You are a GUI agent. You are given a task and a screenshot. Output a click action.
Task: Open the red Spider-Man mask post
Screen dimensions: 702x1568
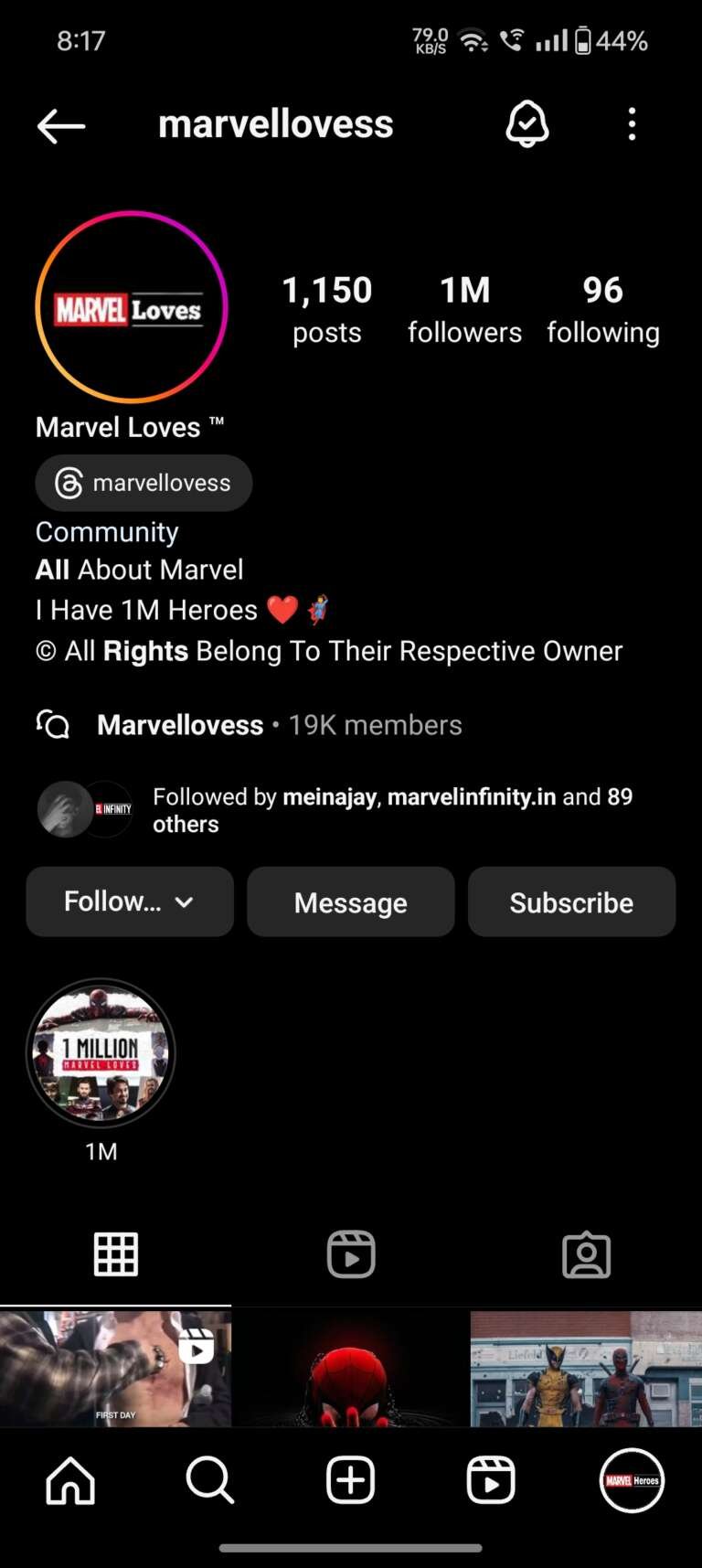tap(351, 1369)
